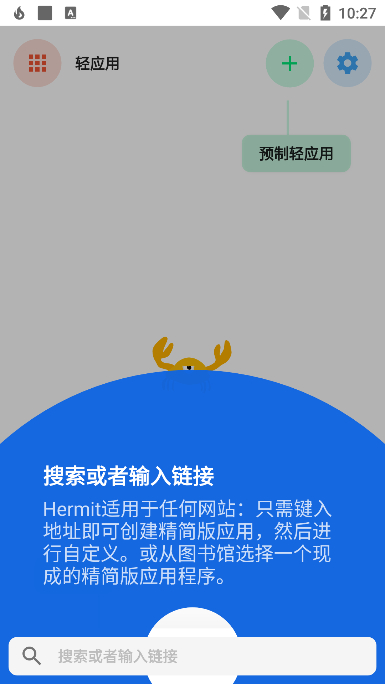Open settings via the gear icon
The width and height of the screenshot is (385, 684).
coord(348,63)
